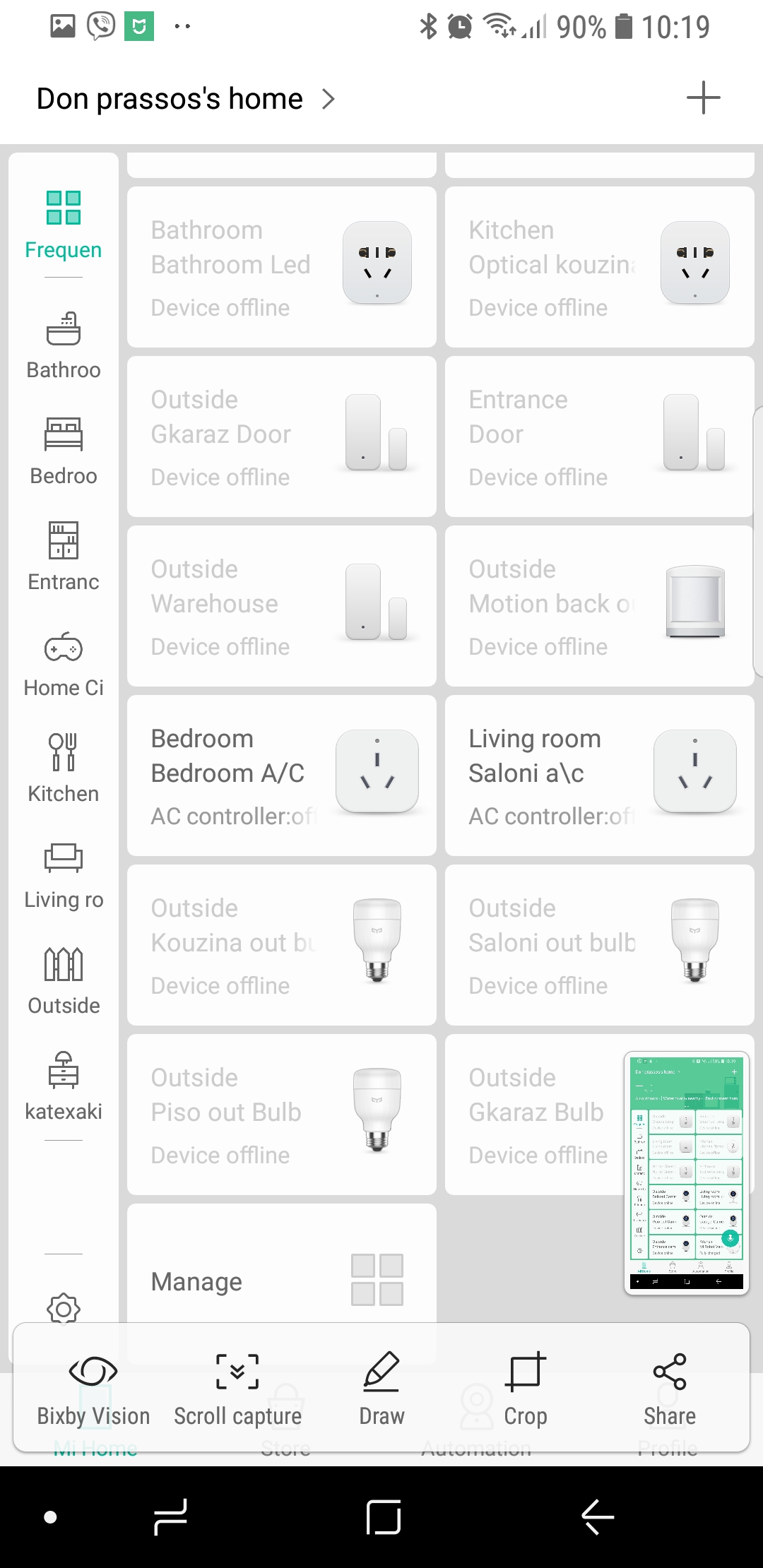Image resolution: width=763 pixels, height=1568 pixels.
Task: Crop the captured screenshot
Action: pyautogui.click(x=526, y=1389)
